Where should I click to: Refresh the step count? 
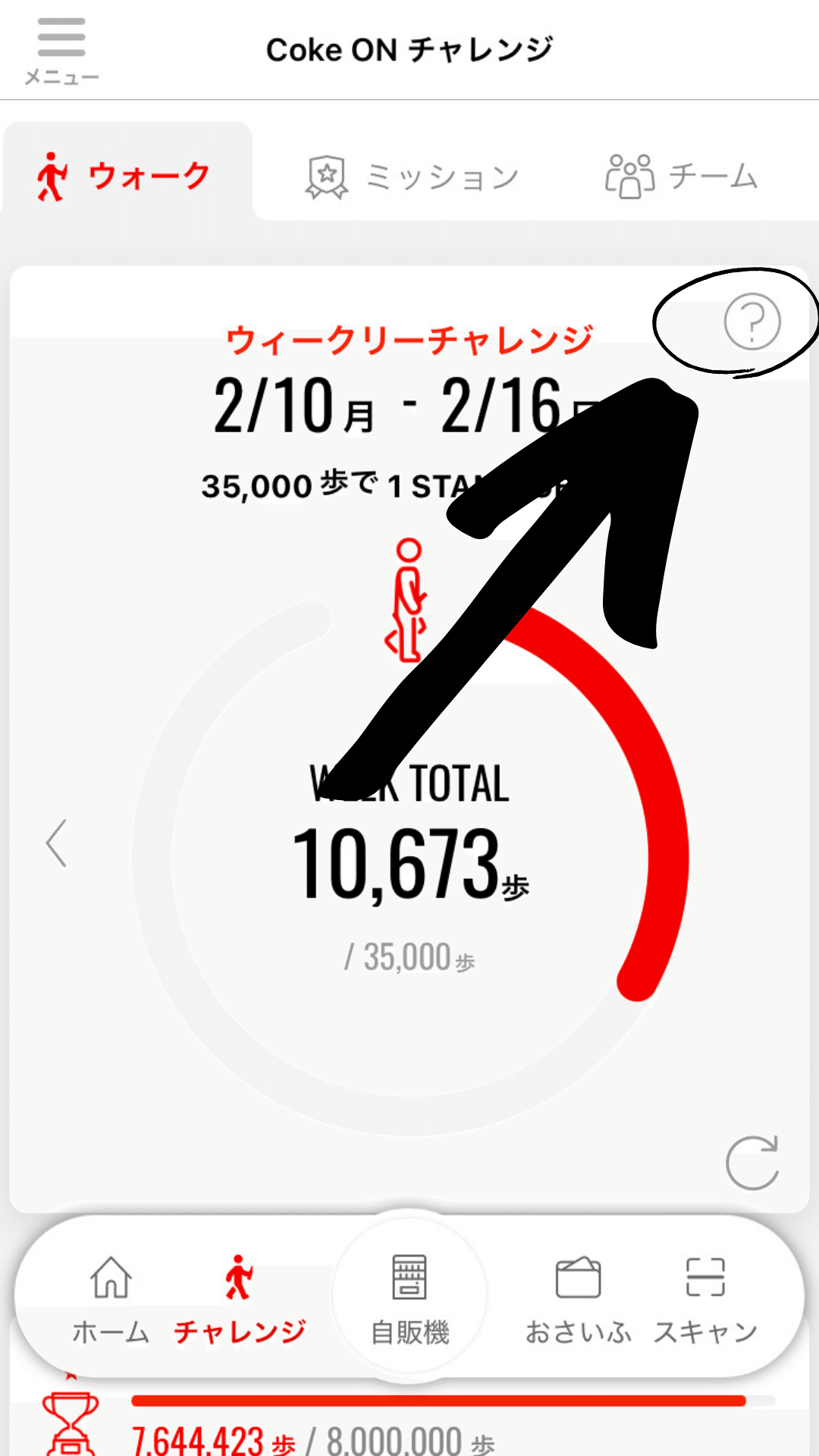(x=752, y=1163)
